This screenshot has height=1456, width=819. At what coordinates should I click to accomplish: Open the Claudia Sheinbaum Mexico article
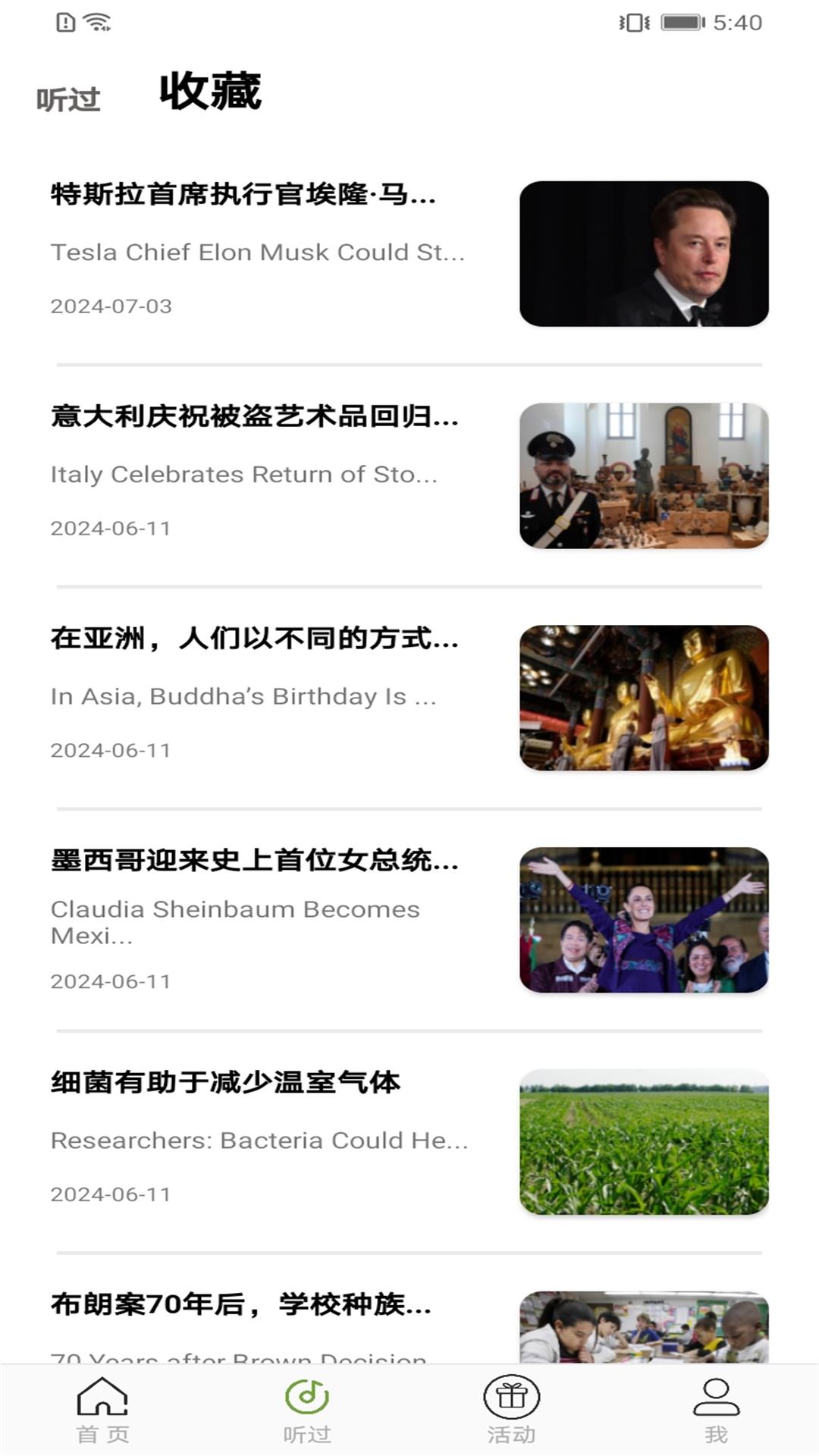(x=409, y=919)
